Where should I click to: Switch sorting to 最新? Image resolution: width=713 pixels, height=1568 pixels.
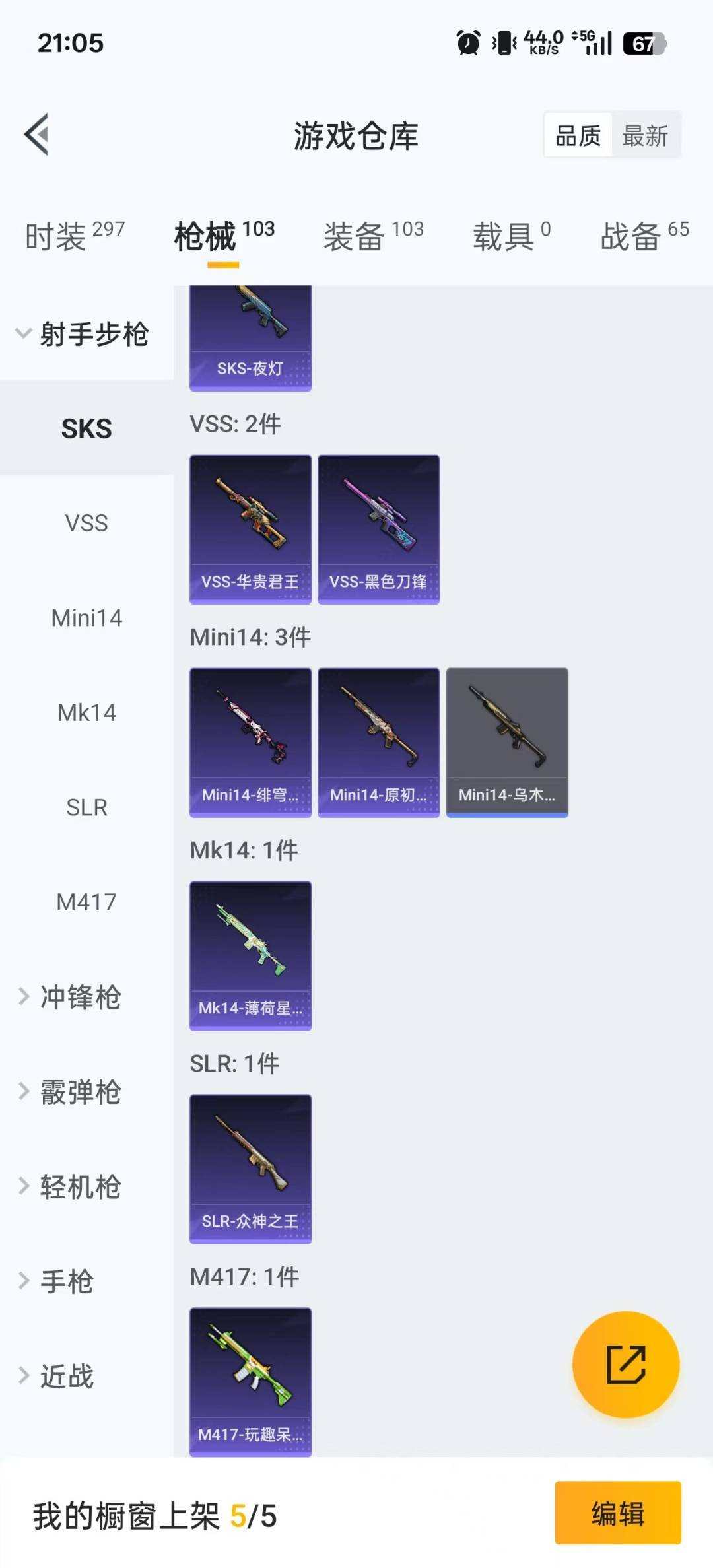pos(645,135)
